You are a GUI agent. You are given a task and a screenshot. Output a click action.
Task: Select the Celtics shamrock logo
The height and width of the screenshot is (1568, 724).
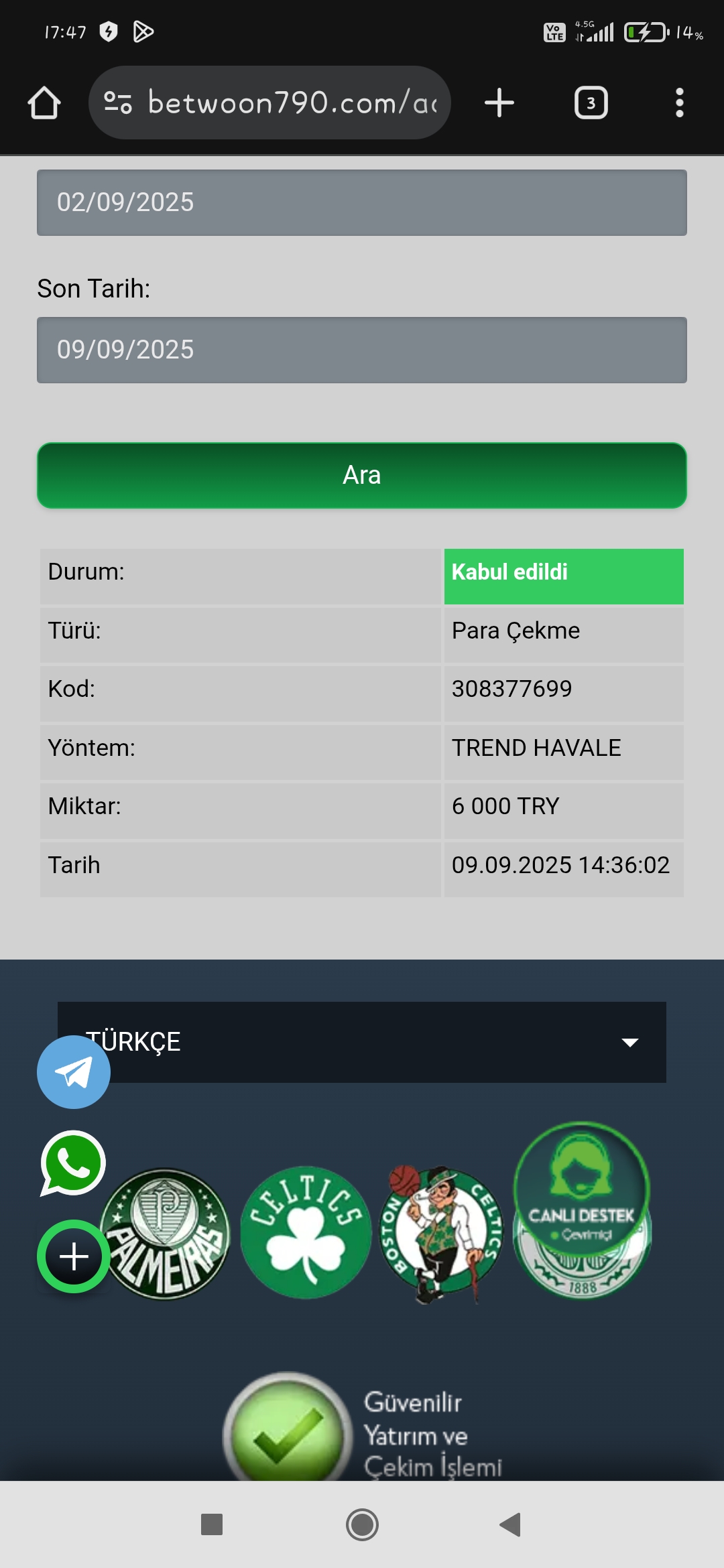click(305, 1232)
